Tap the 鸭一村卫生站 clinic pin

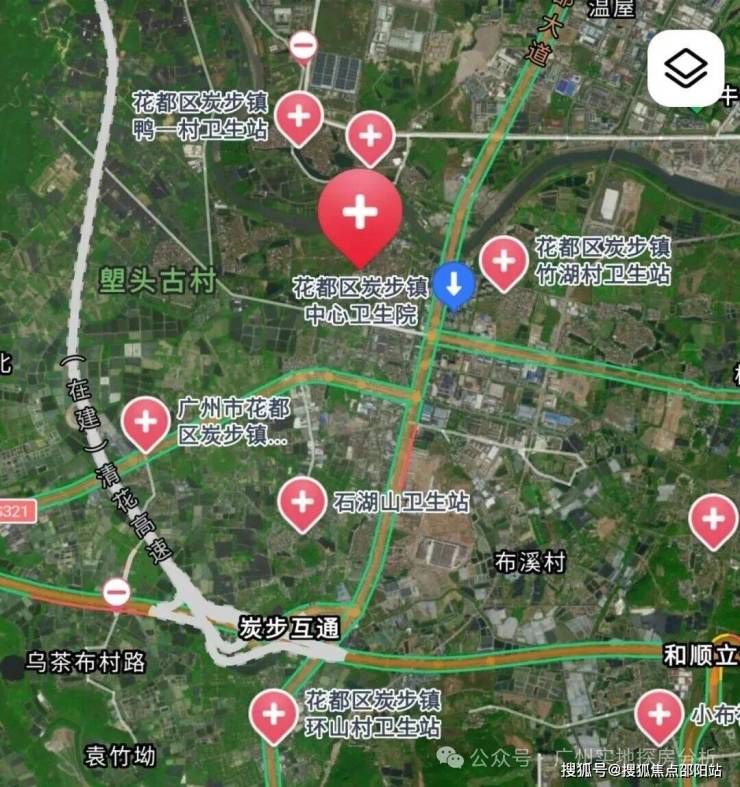click(298, 116)
